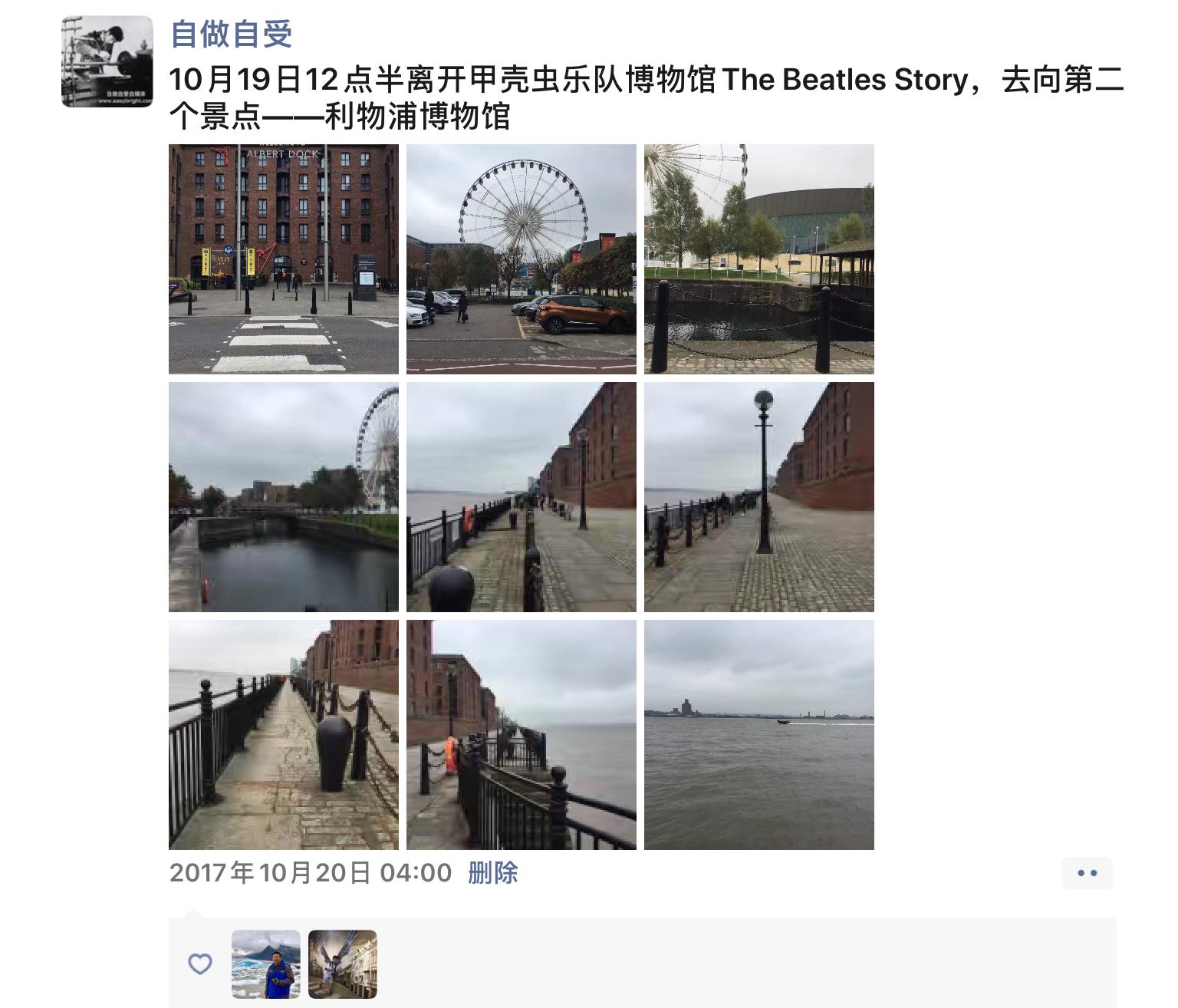Open the poster's profile avatar
This screenshot has height=1008, width=1178.
coord(107,61)
